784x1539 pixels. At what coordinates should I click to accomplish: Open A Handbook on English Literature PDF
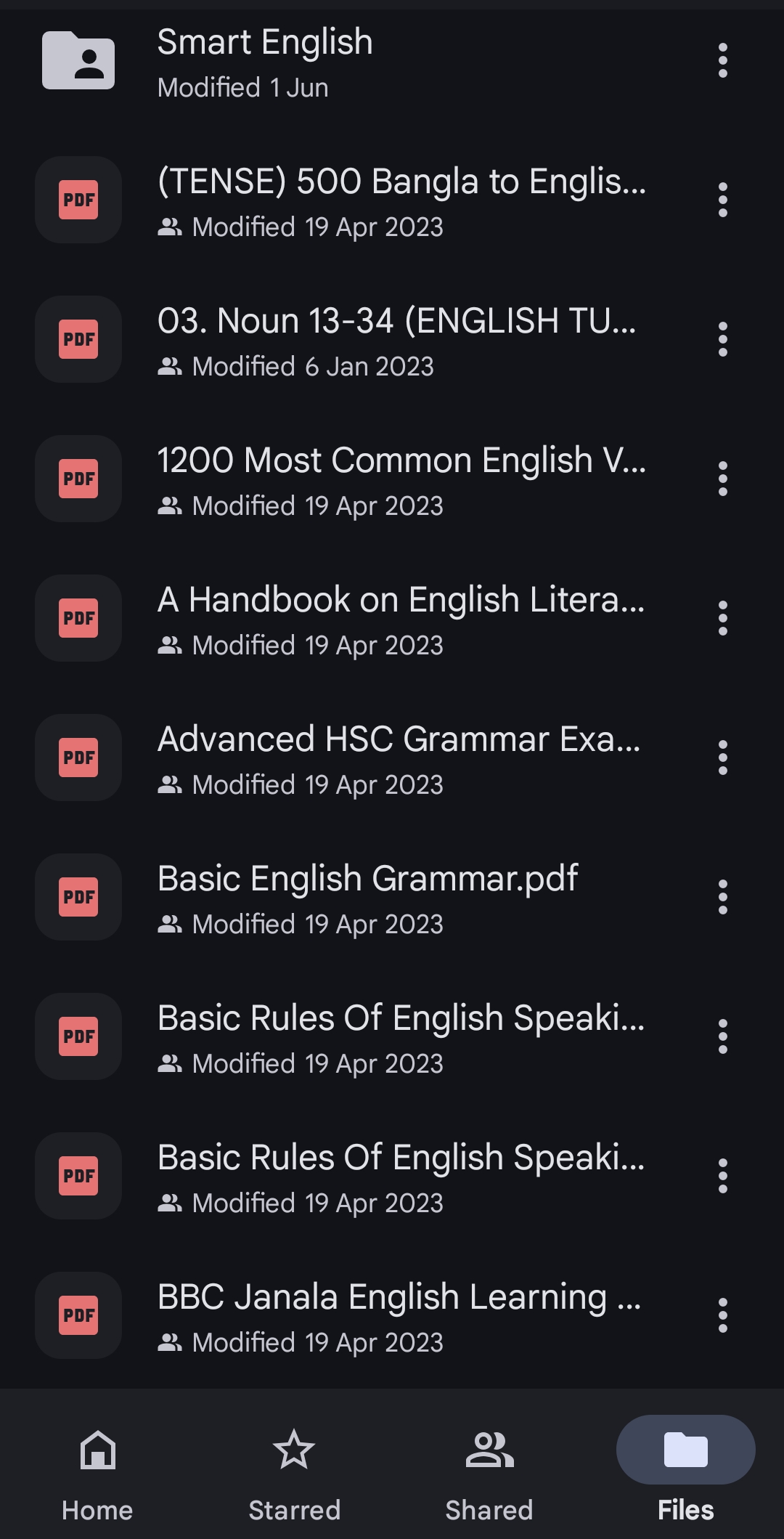click(401, 618)
